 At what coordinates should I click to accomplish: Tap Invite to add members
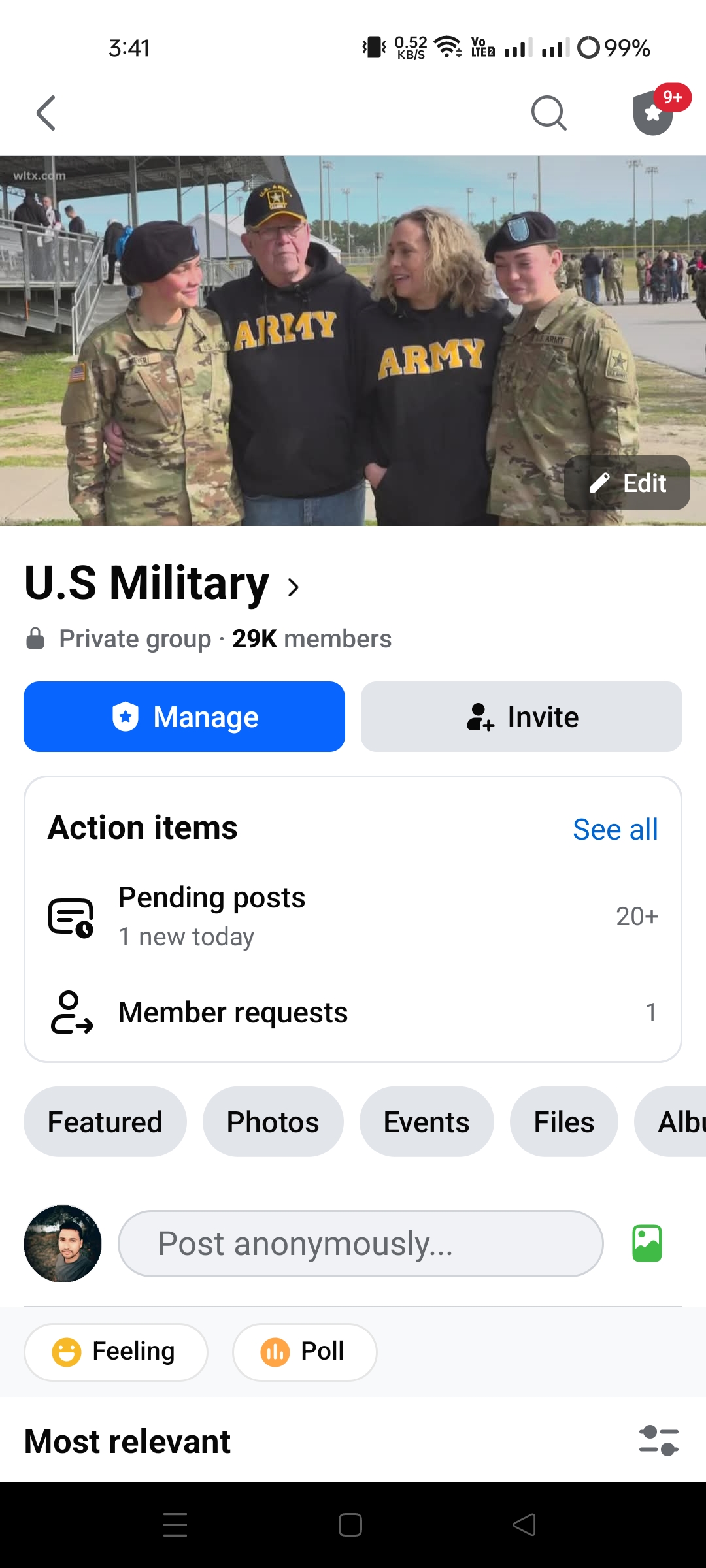tap(520, 716)
